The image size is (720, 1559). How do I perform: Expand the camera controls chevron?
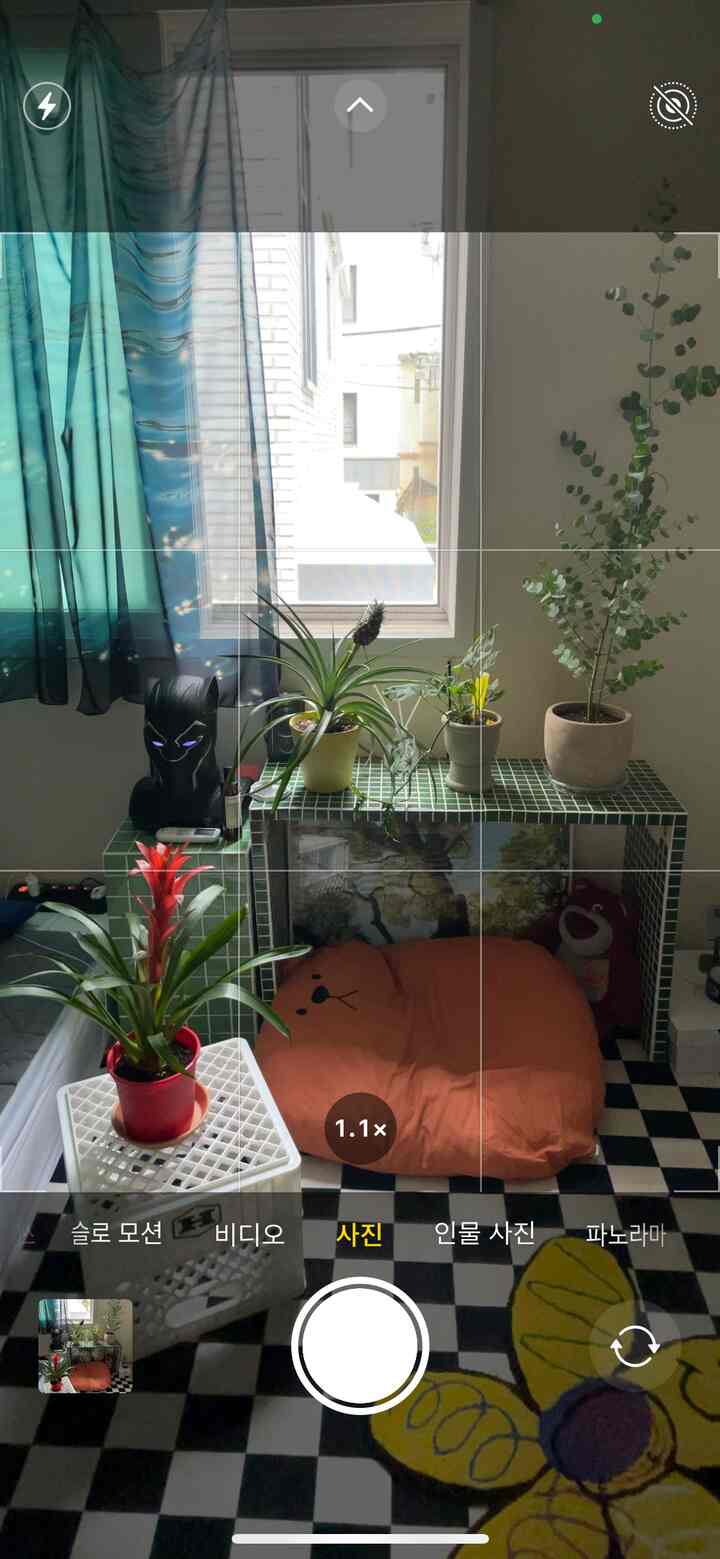[360, 106]
